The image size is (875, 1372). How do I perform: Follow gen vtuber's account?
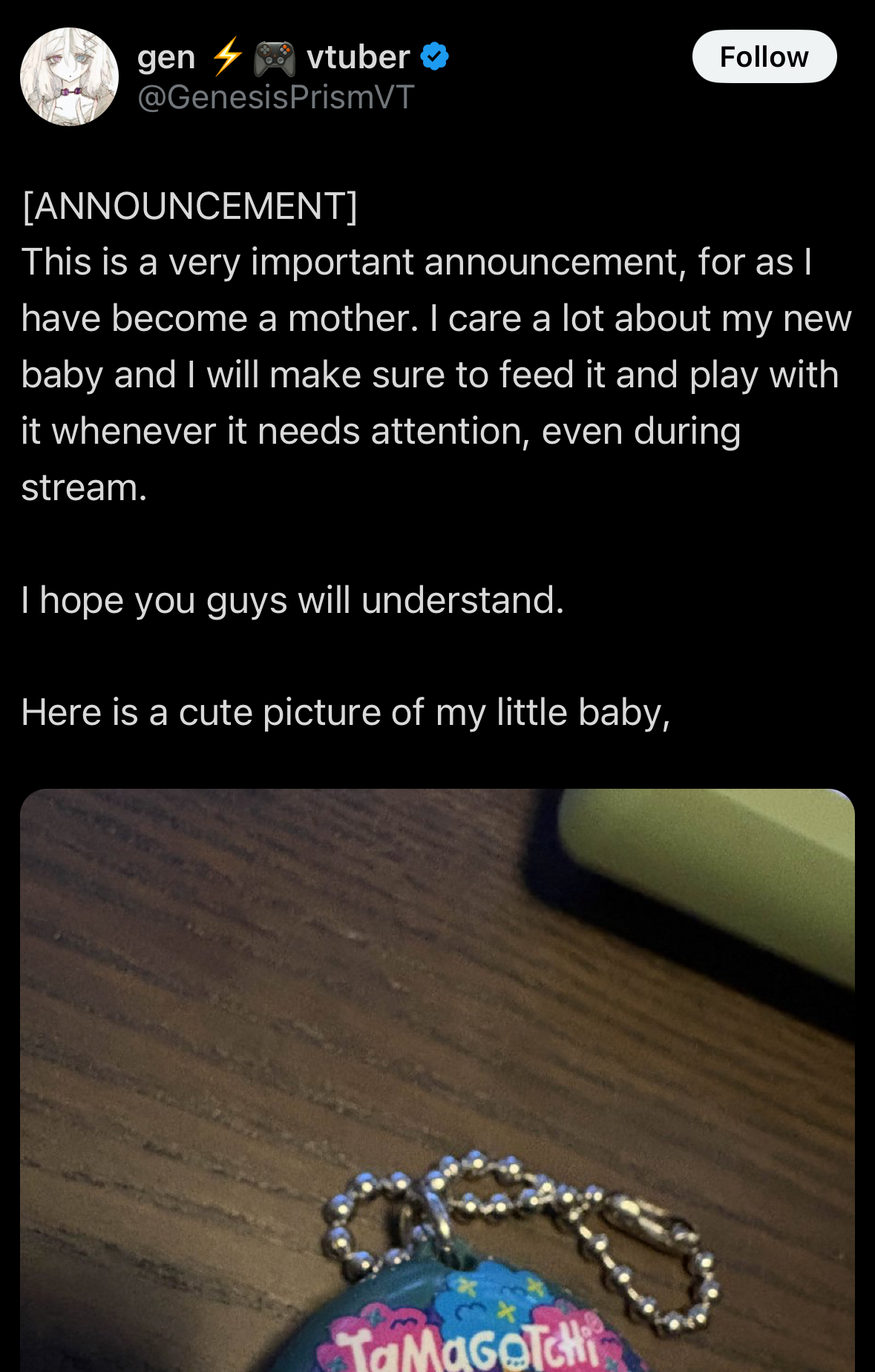[764, 56]
